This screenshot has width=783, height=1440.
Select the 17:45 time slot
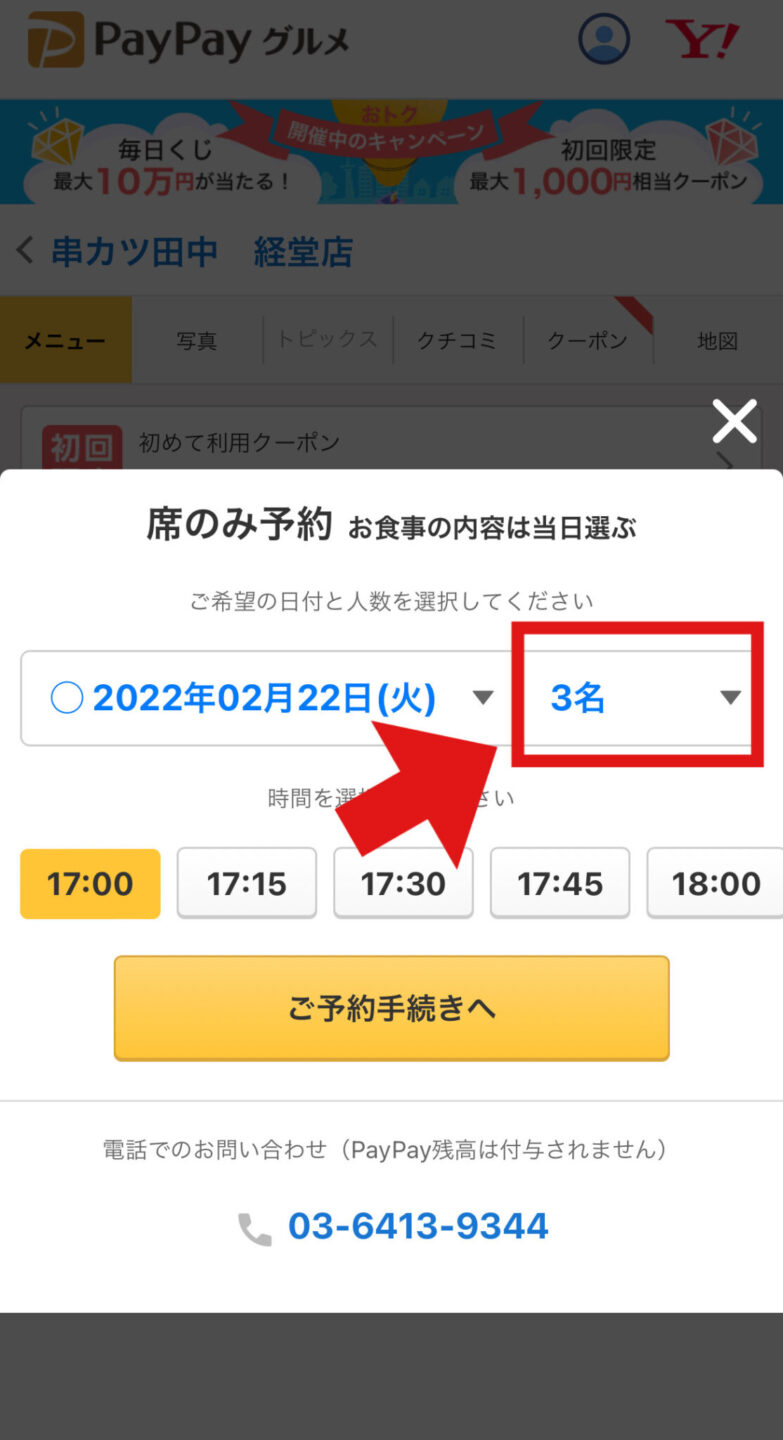click(x=560, y=884)
